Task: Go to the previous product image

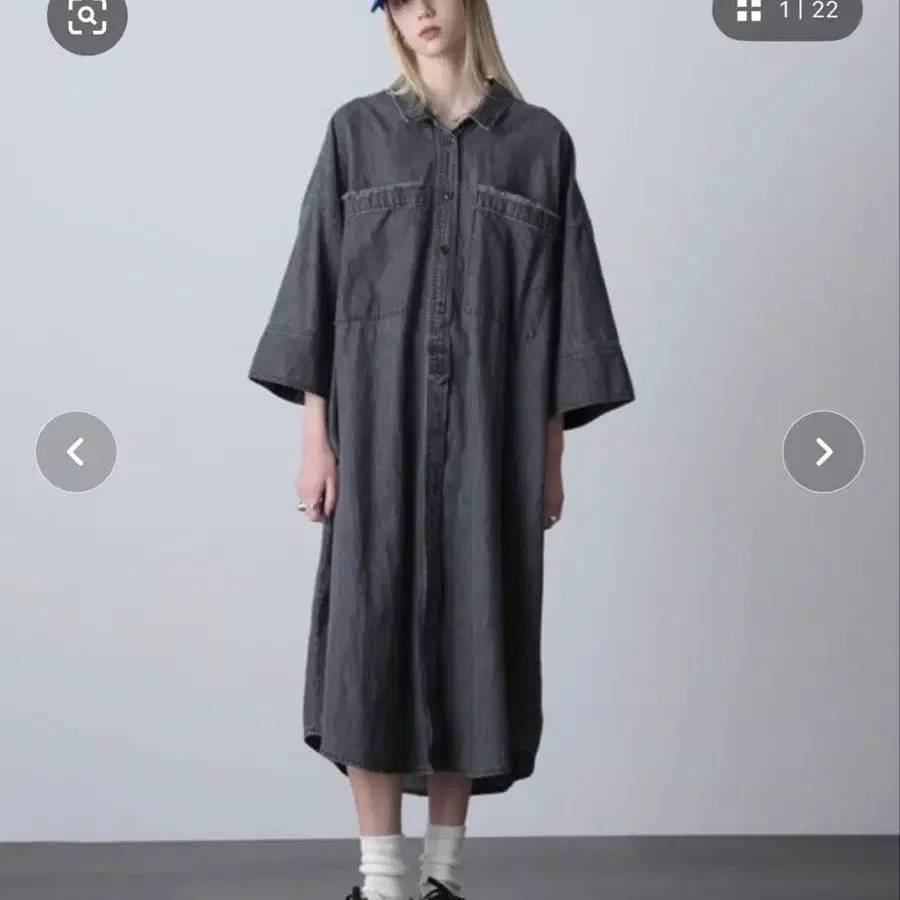Action: tap(76, 452)
